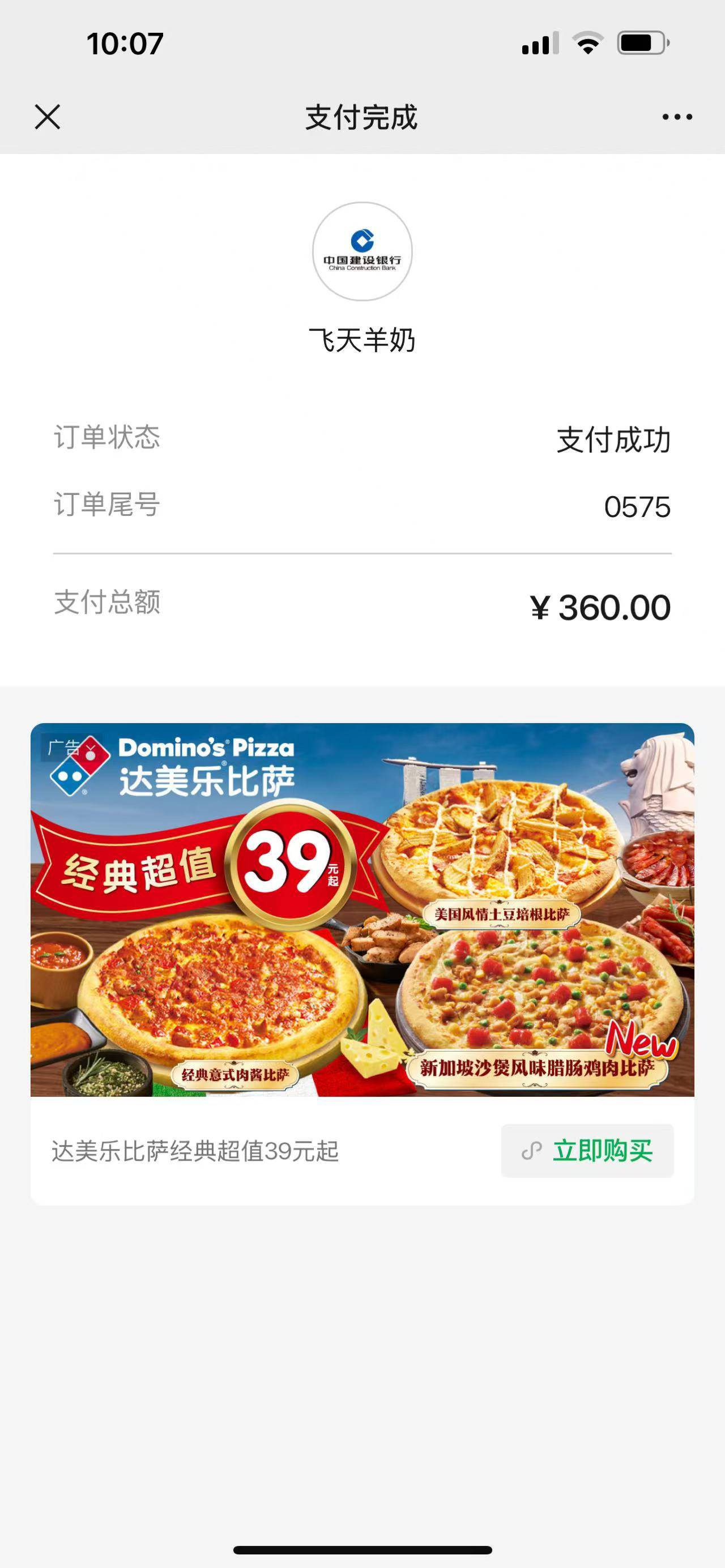Open the Domino's Pizza ad banner
The height and width of the screenshot is (1568, 725).
pyautogui.click(x=362, y=910)
